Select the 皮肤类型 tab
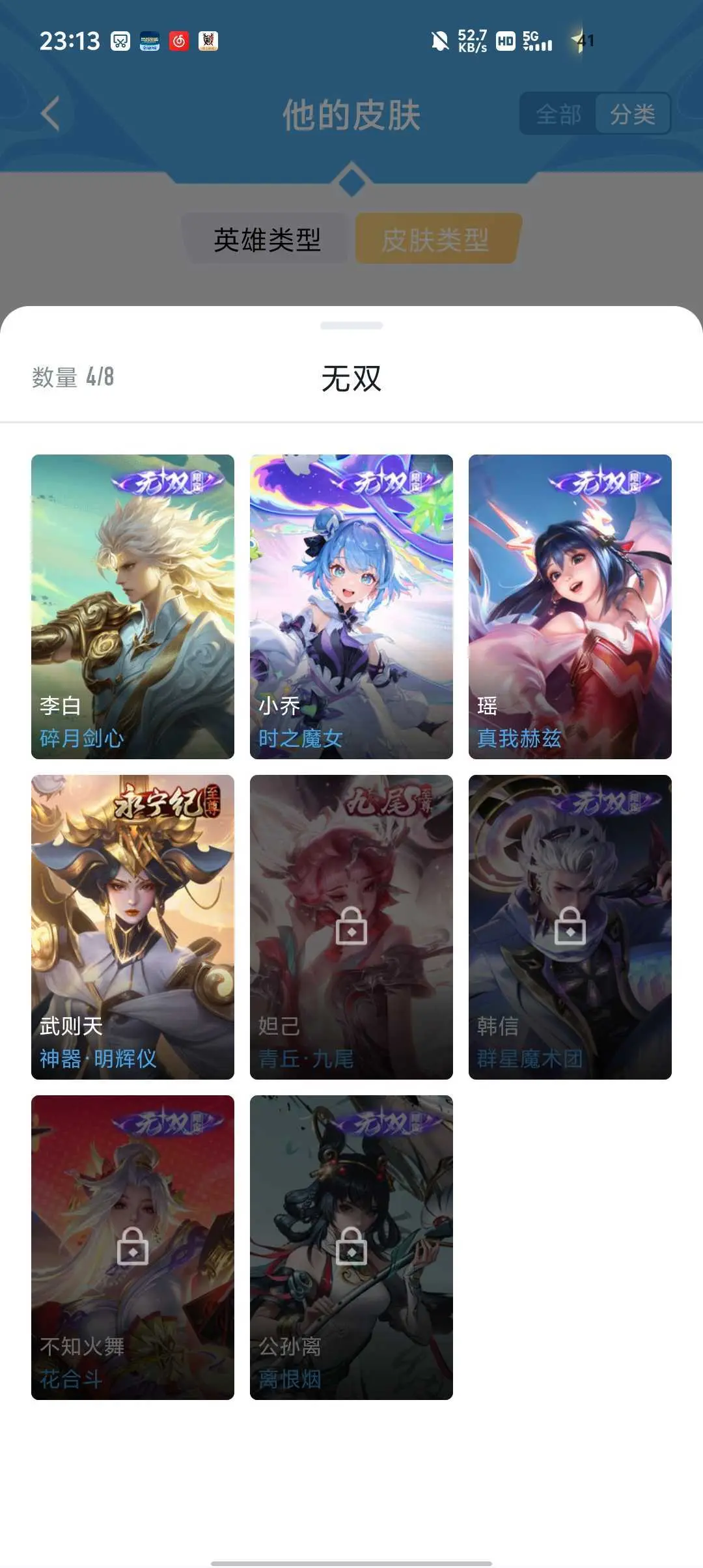 coord(437,239)
